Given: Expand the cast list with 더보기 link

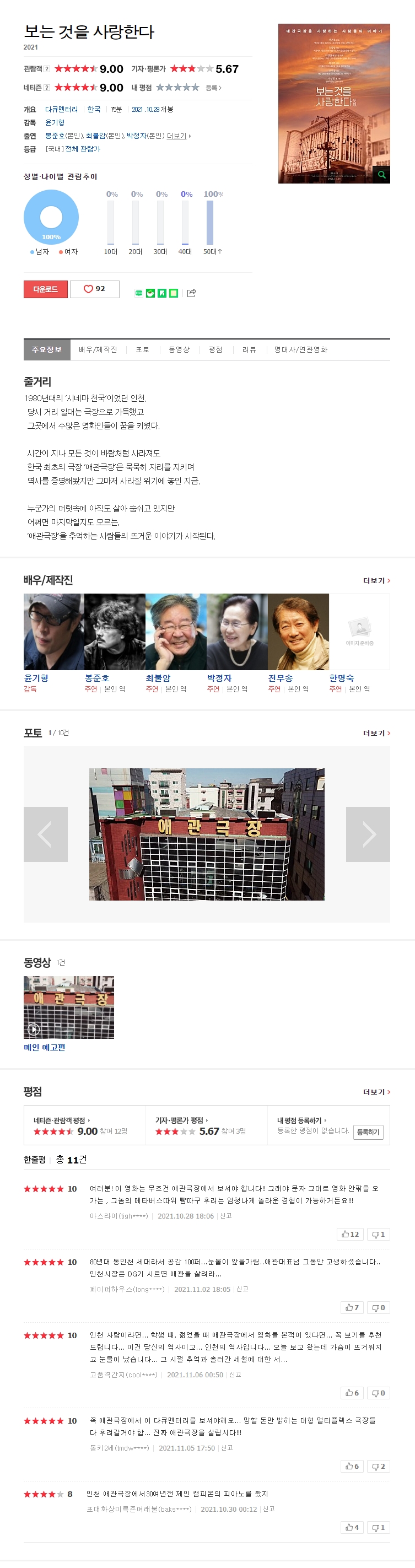Looking at the screenshot, I should tap(376, 581).
